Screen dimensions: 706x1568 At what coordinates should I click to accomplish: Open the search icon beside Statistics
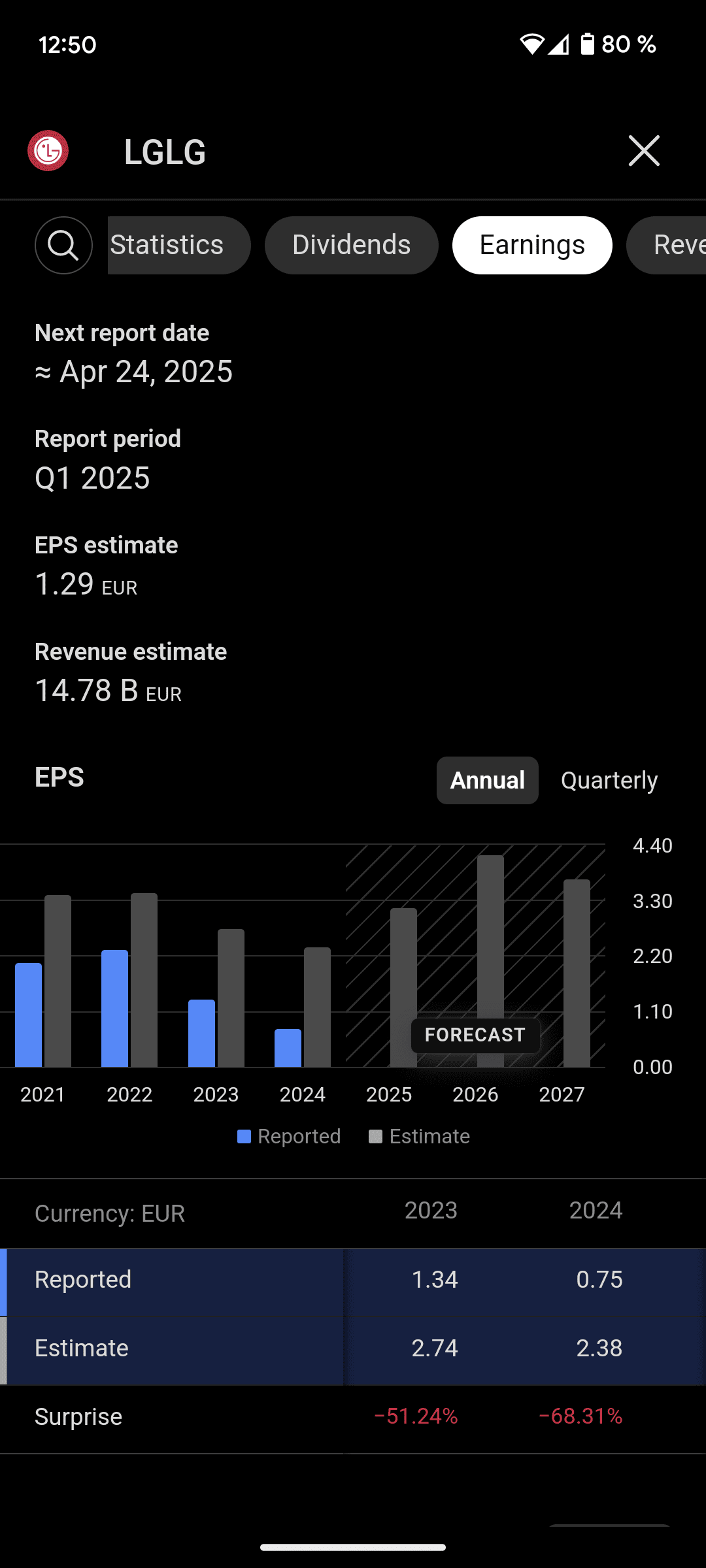(x=63, y=245)
